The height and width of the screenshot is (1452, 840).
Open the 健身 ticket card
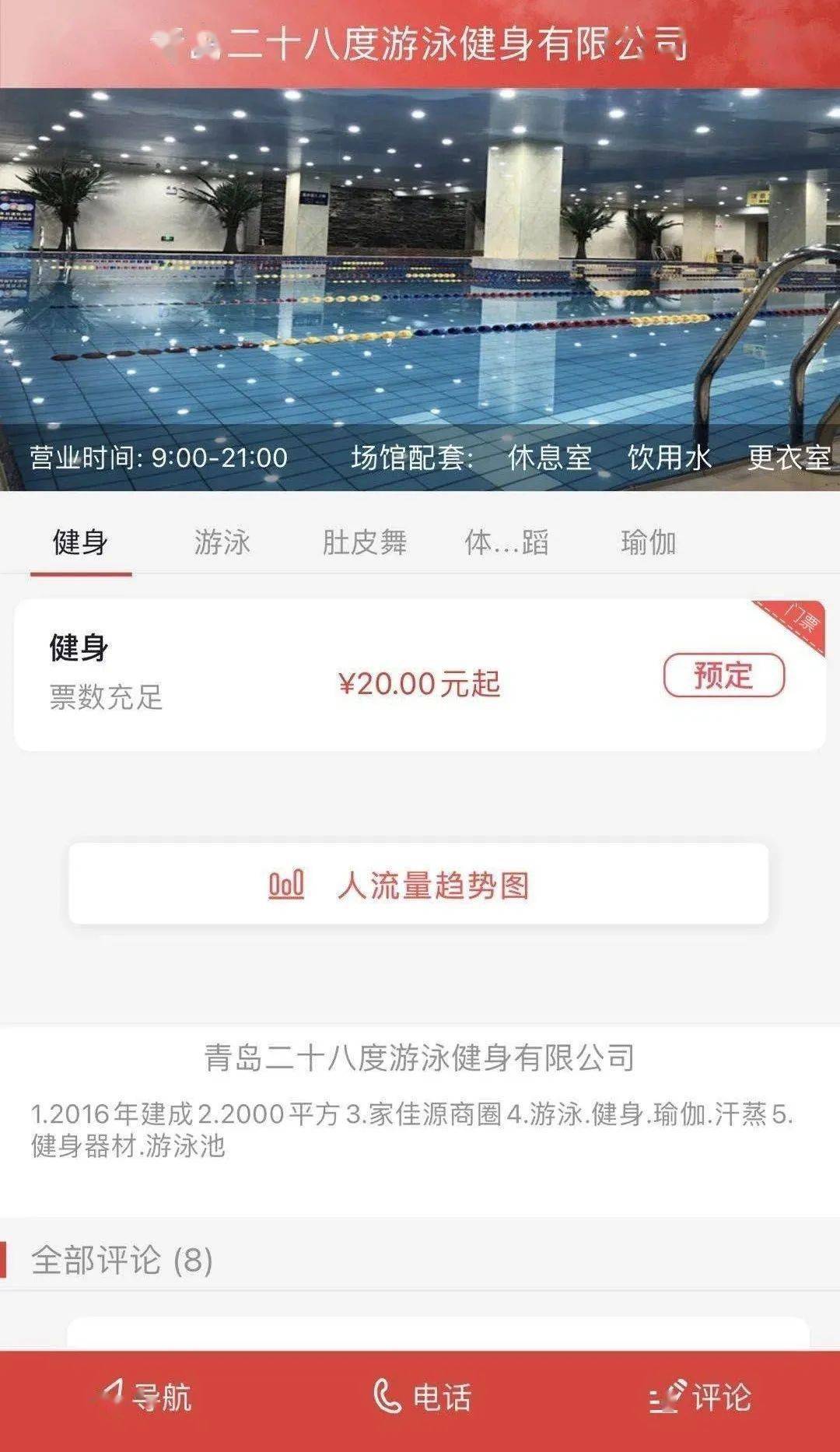(x=420, y=675)
